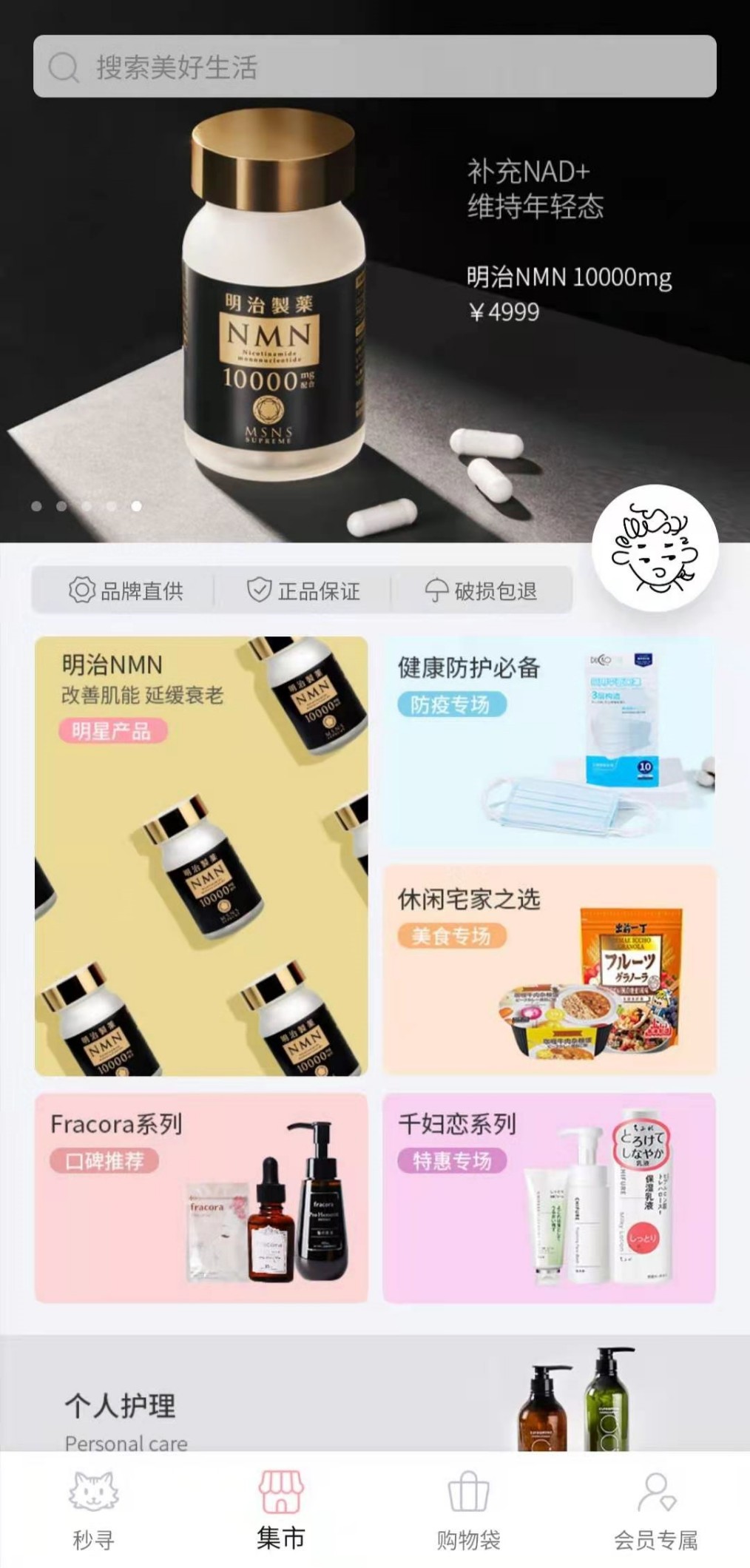This screenshot has height=1568, width=750.
Task: Tap the floating cartoon face avatar button
Action: [x=655, y=548]
